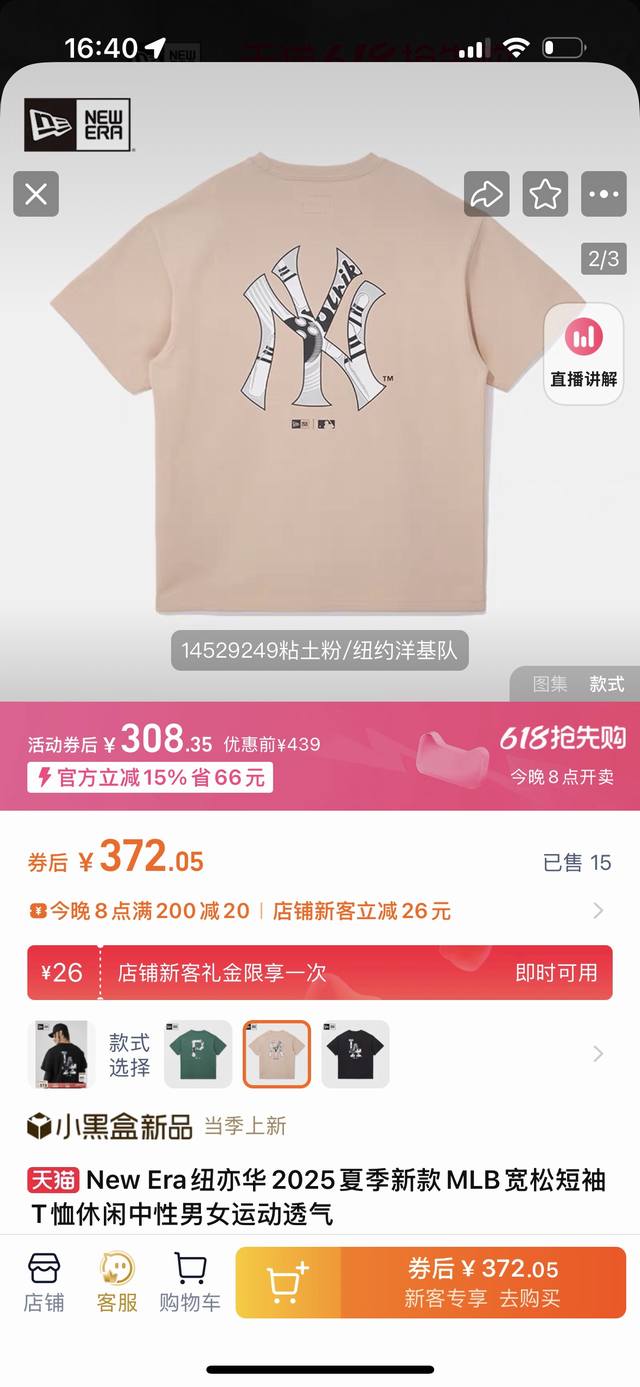The height and width of the screenshot is (1387, 640).
Task: Expand the coupon discounts row
Action: [598, 910]
